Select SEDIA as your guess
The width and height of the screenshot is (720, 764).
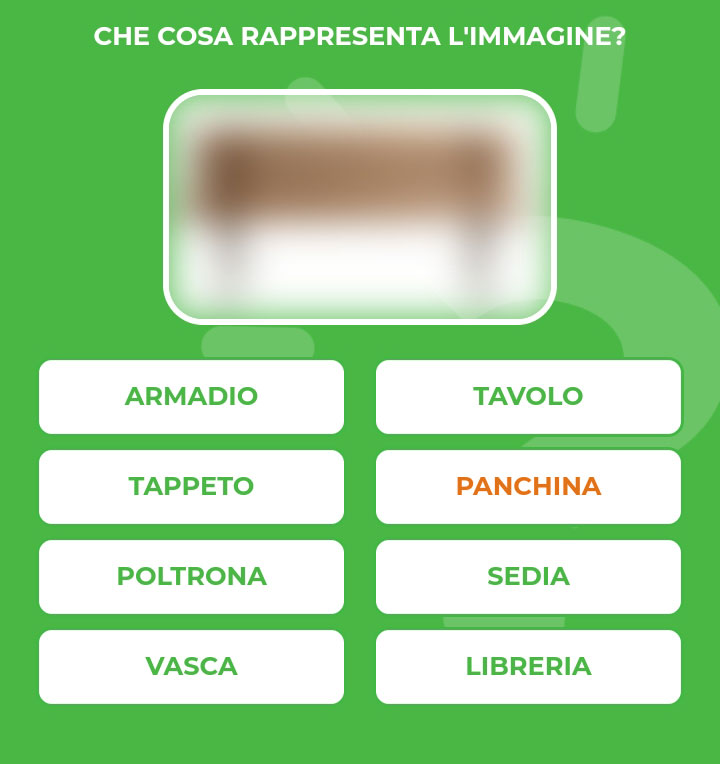528,577
